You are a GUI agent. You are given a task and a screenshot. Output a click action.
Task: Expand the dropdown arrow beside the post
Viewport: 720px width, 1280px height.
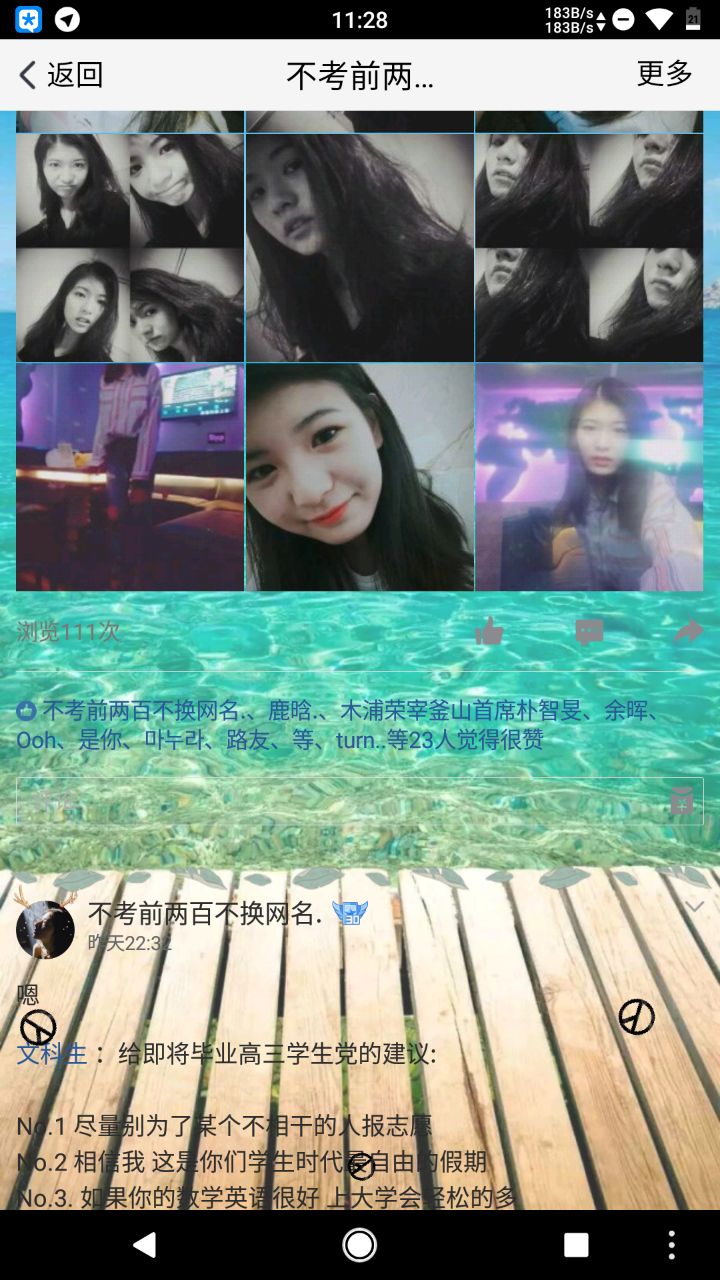coord(694,907)
